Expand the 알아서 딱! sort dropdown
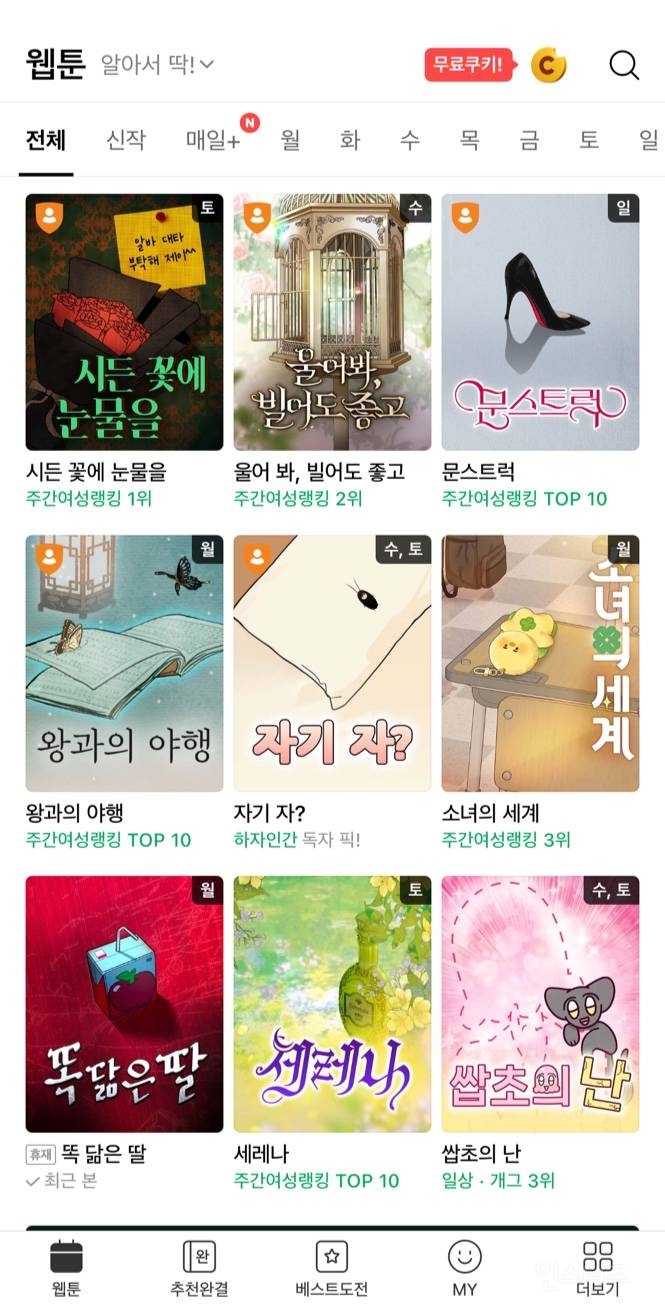The image size is (665, 1313). coord(158,66)
